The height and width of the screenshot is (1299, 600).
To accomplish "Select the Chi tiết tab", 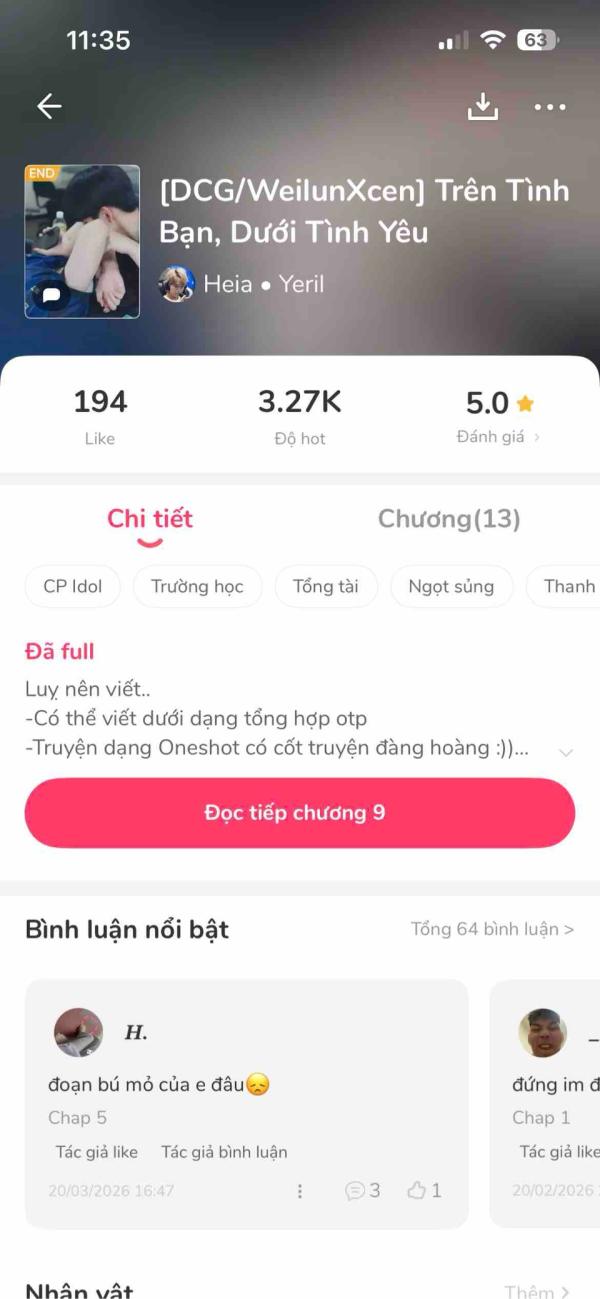I will pos(150,519).
